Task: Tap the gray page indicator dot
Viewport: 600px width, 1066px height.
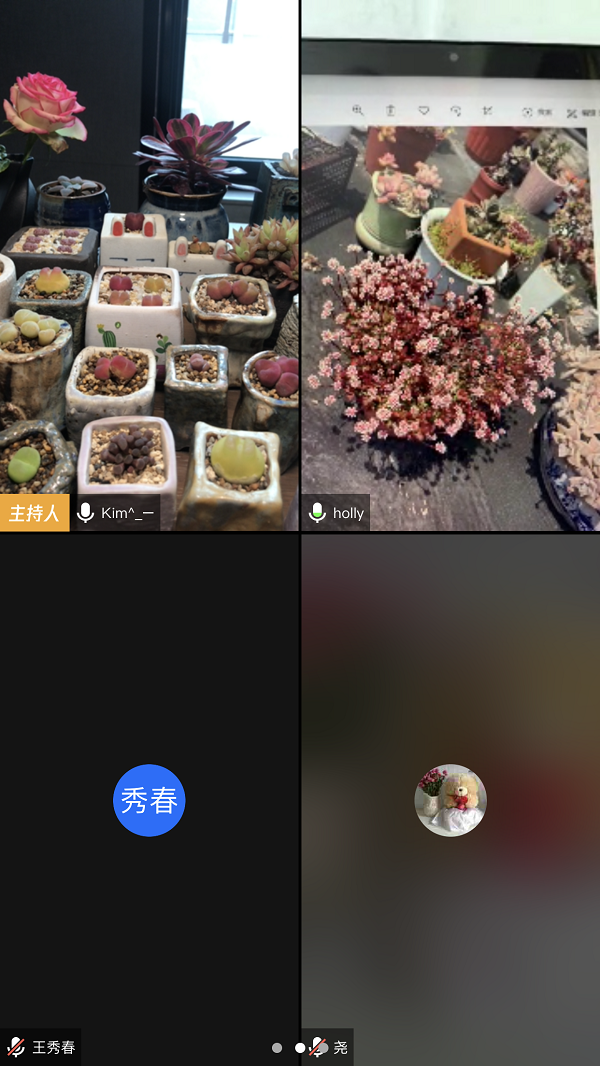Action: point(277,1048)
